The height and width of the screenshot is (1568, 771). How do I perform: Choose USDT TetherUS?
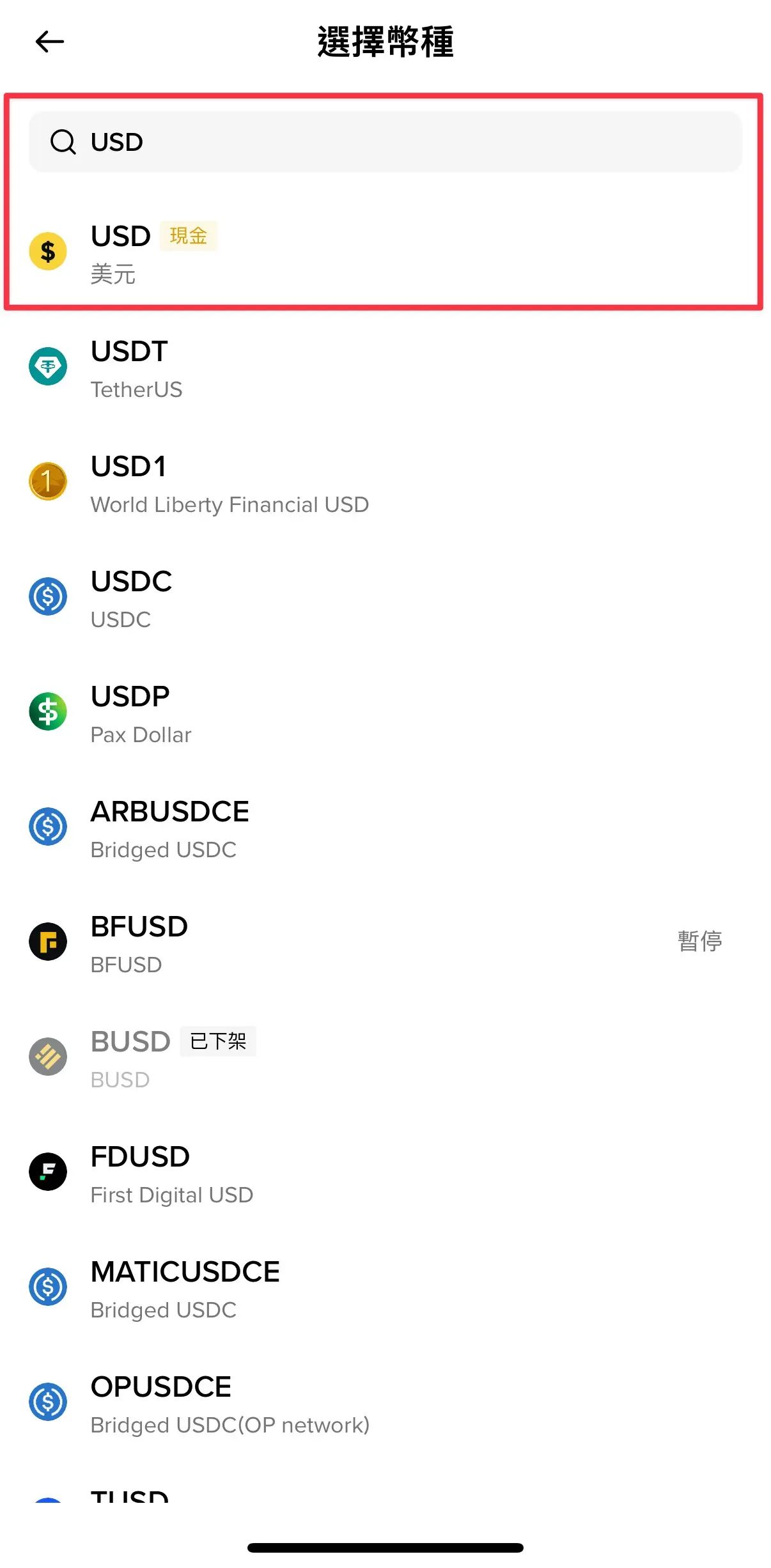[x=256, y=369]
